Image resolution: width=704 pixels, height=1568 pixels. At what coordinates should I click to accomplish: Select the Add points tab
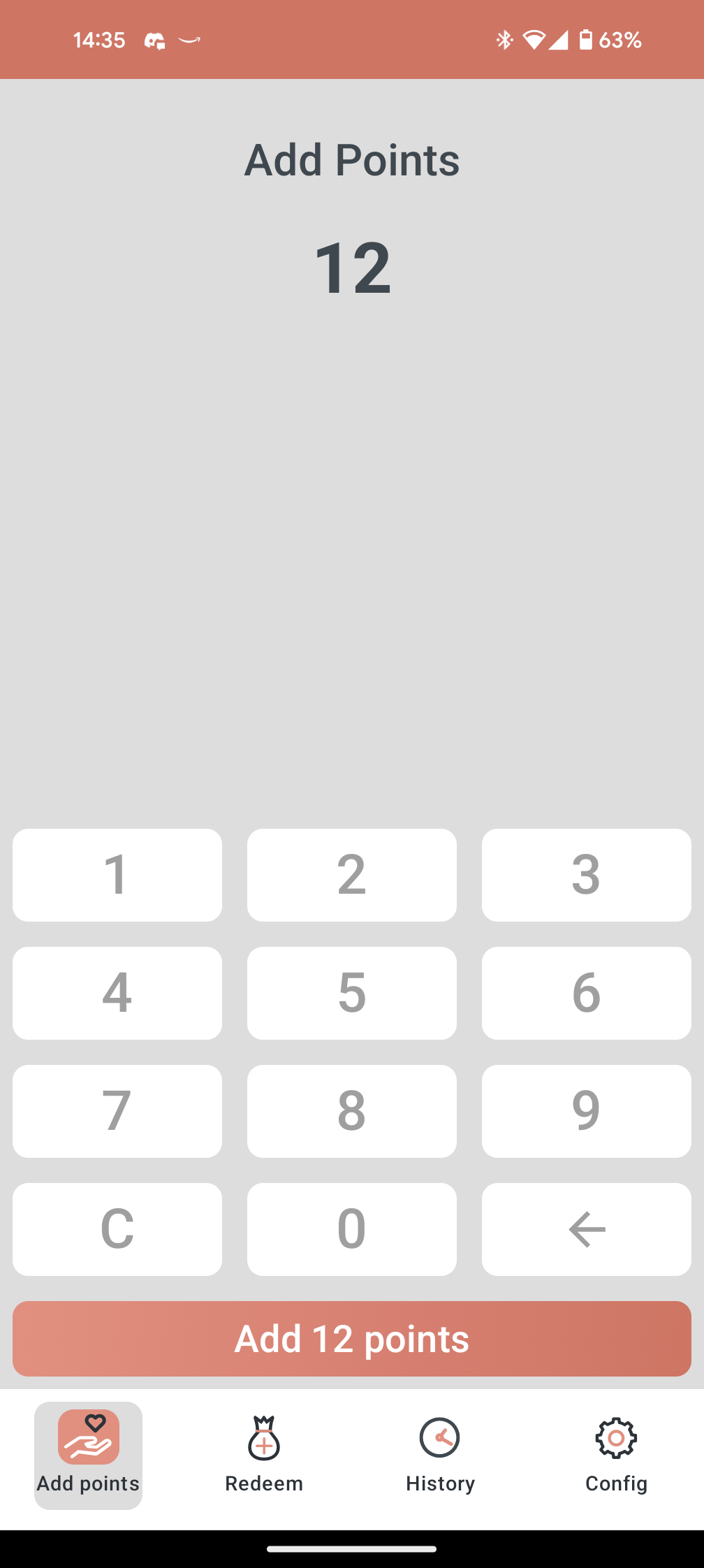click(x=89, y=1456)
